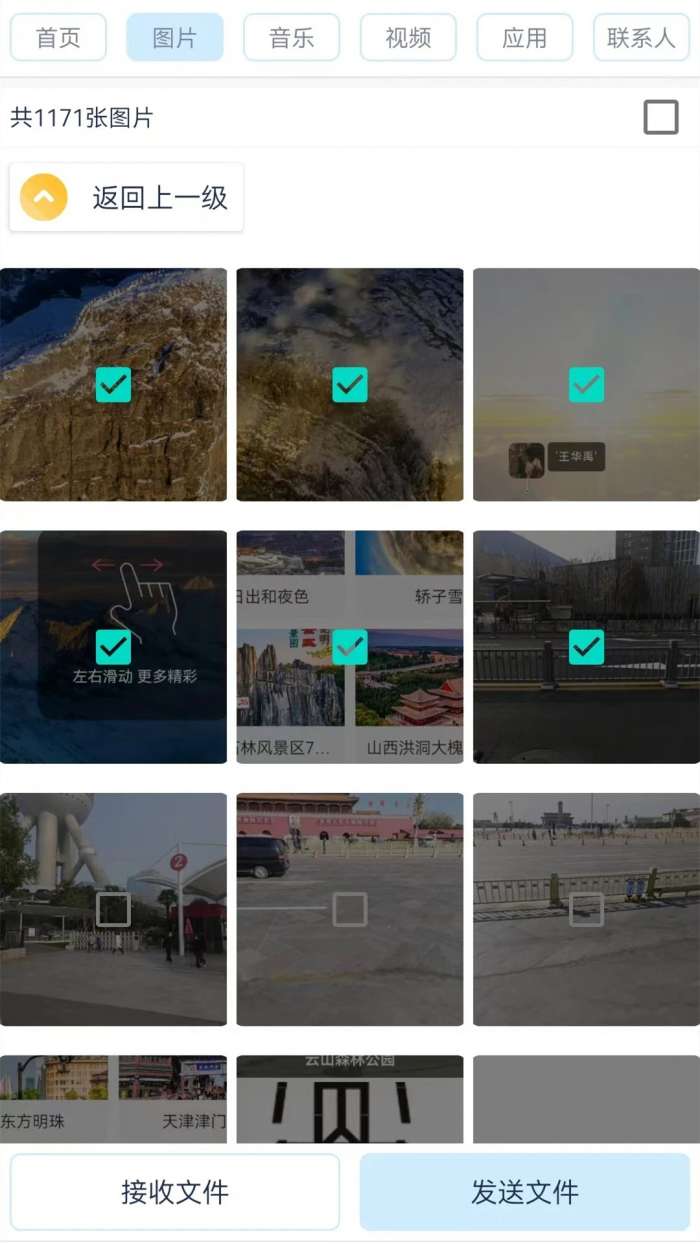The height and width of the screenshot is (1244, 700).
Task: Tap 返回上一级 to go up
Action: (x=126, y=197)
